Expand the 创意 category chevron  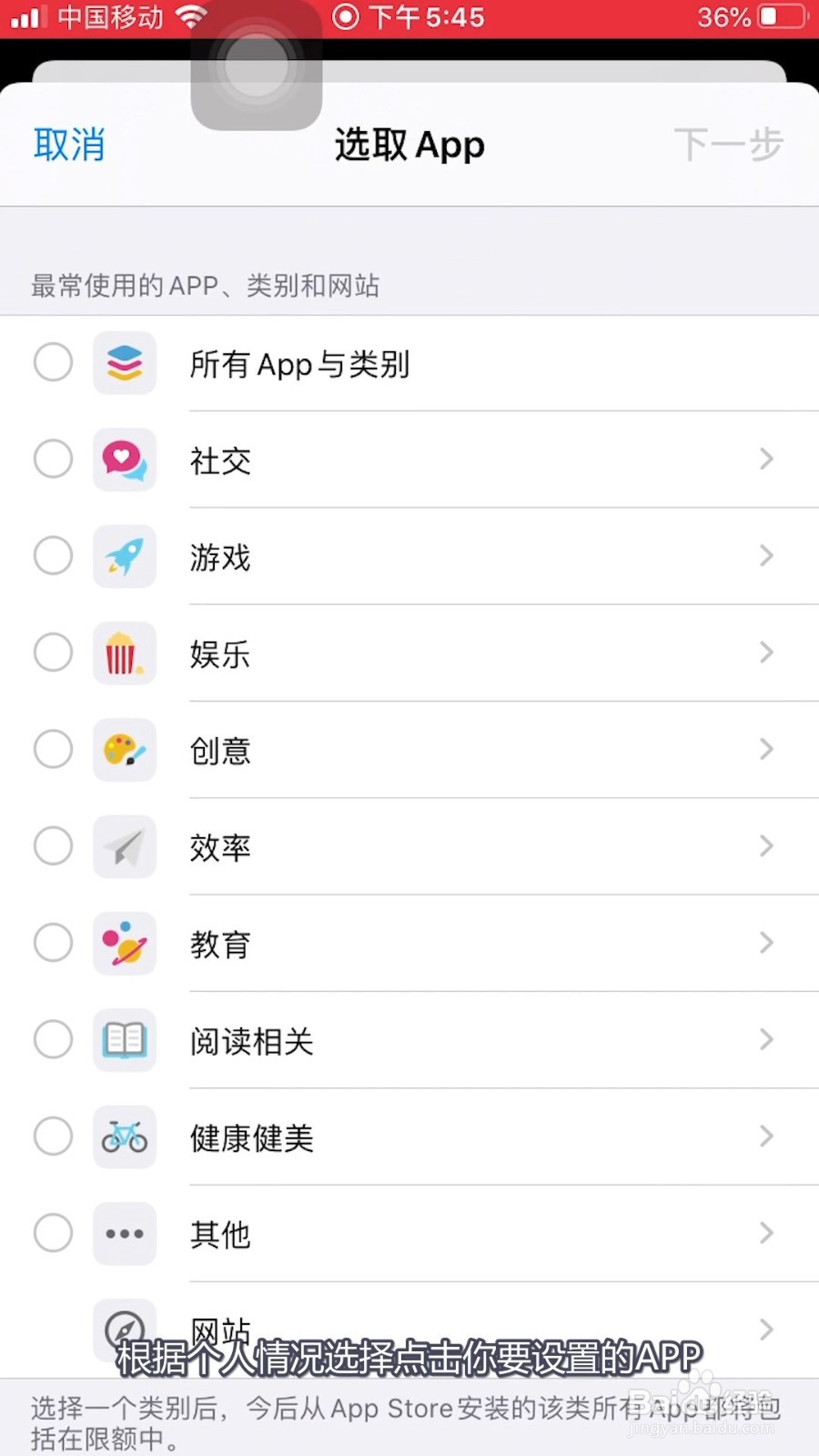pos(765,750)
